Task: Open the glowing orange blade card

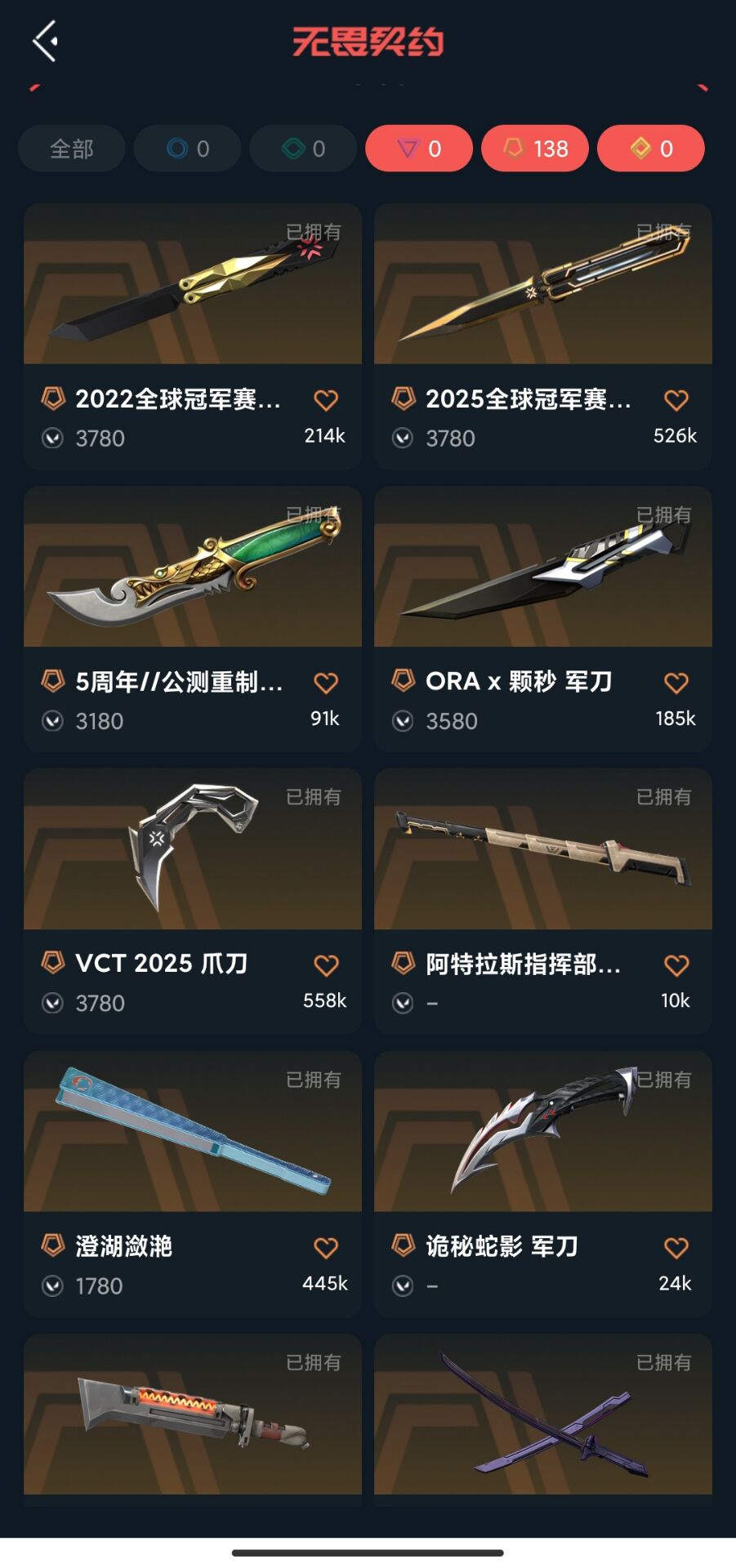Action: (193, 1415)
